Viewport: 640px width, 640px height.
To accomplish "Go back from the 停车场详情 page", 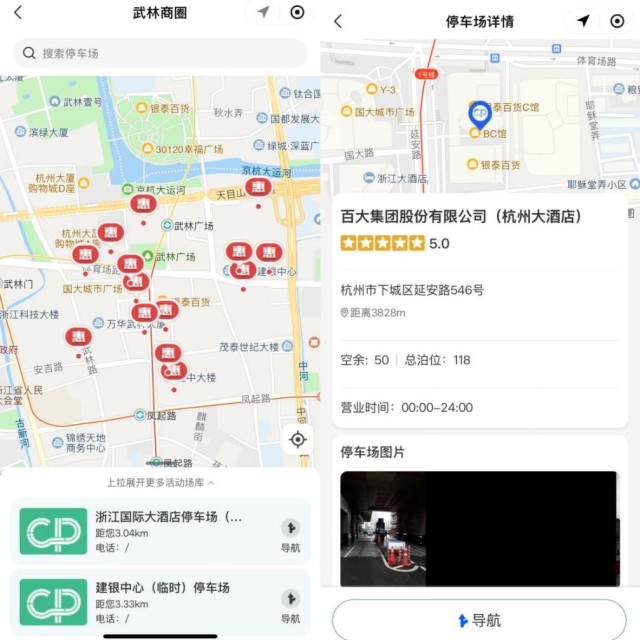I will point(338,21).
